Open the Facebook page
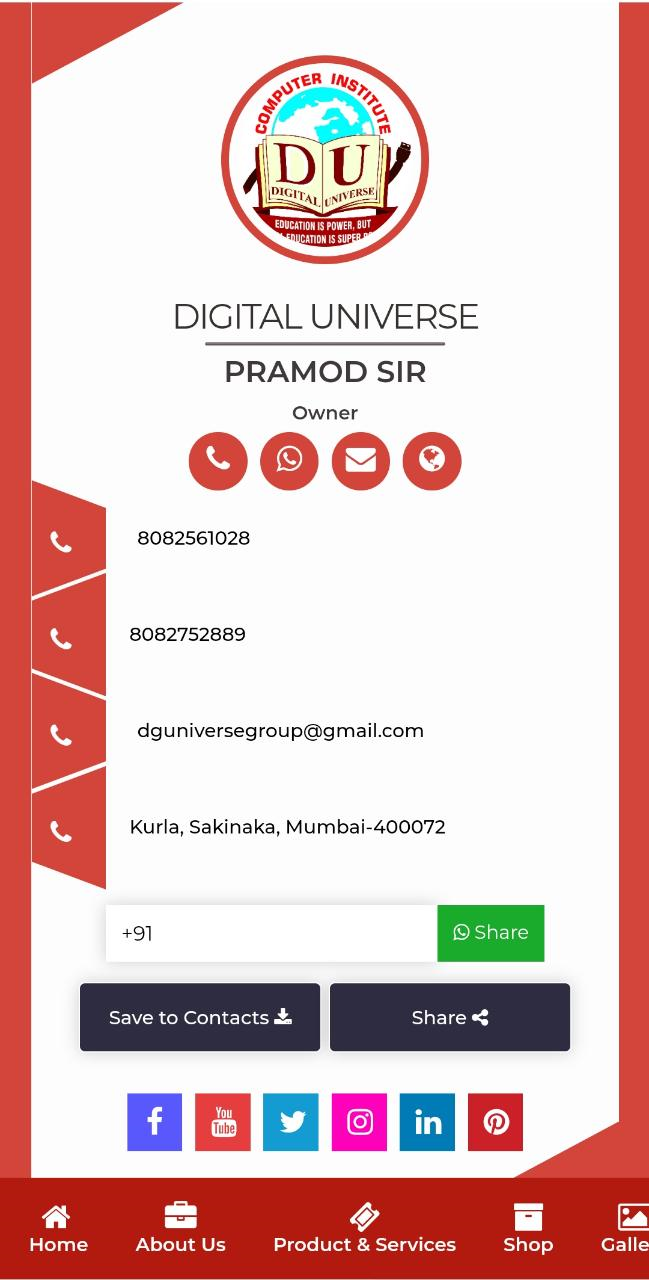The height and width of the screenshot is (1280, 649). (155, 1122)
